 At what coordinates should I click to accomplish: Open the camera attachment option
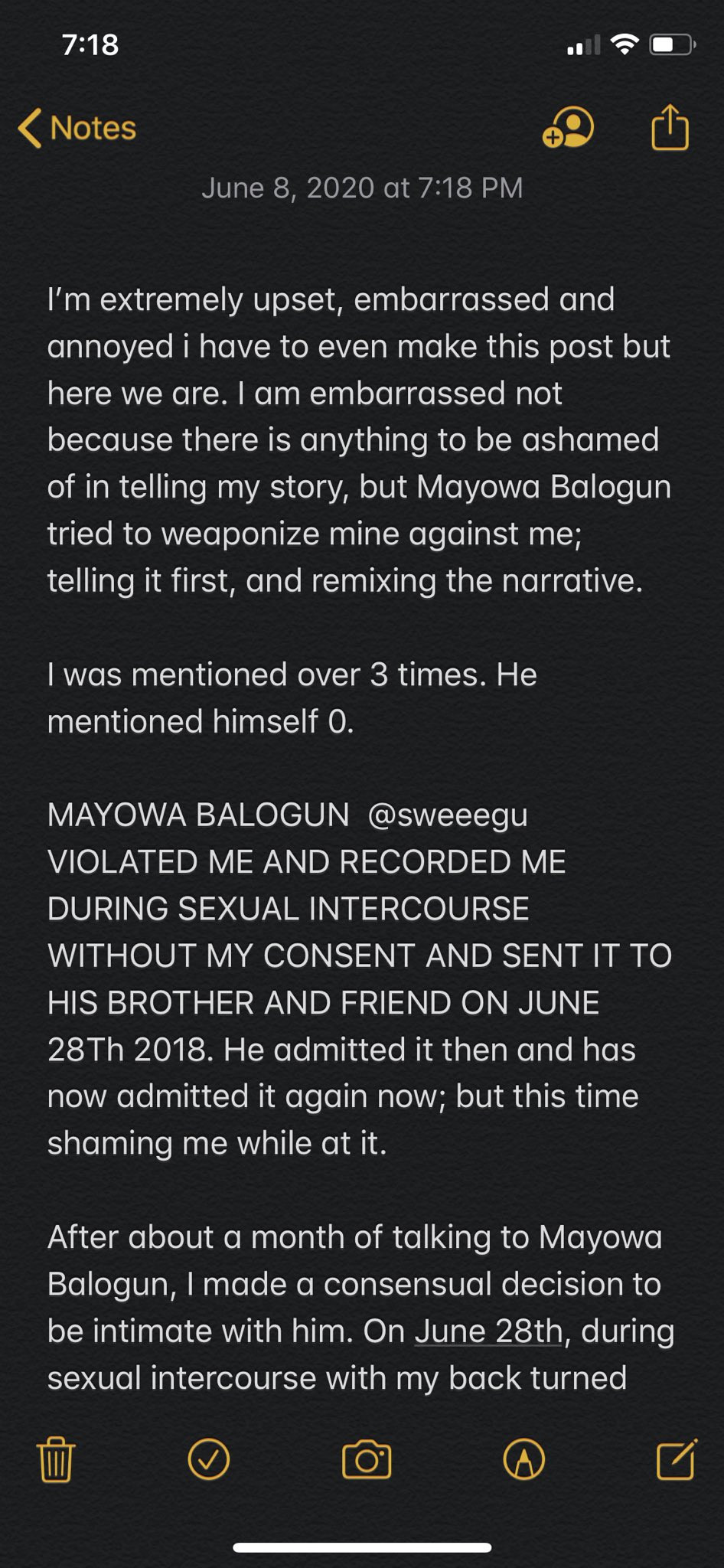367,1459
